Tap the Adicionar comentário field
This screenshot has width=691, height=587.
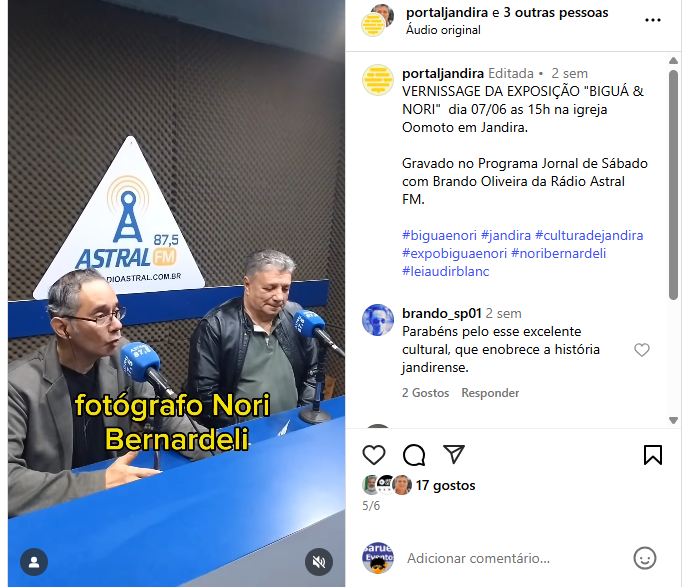click(x=478, y=558)
